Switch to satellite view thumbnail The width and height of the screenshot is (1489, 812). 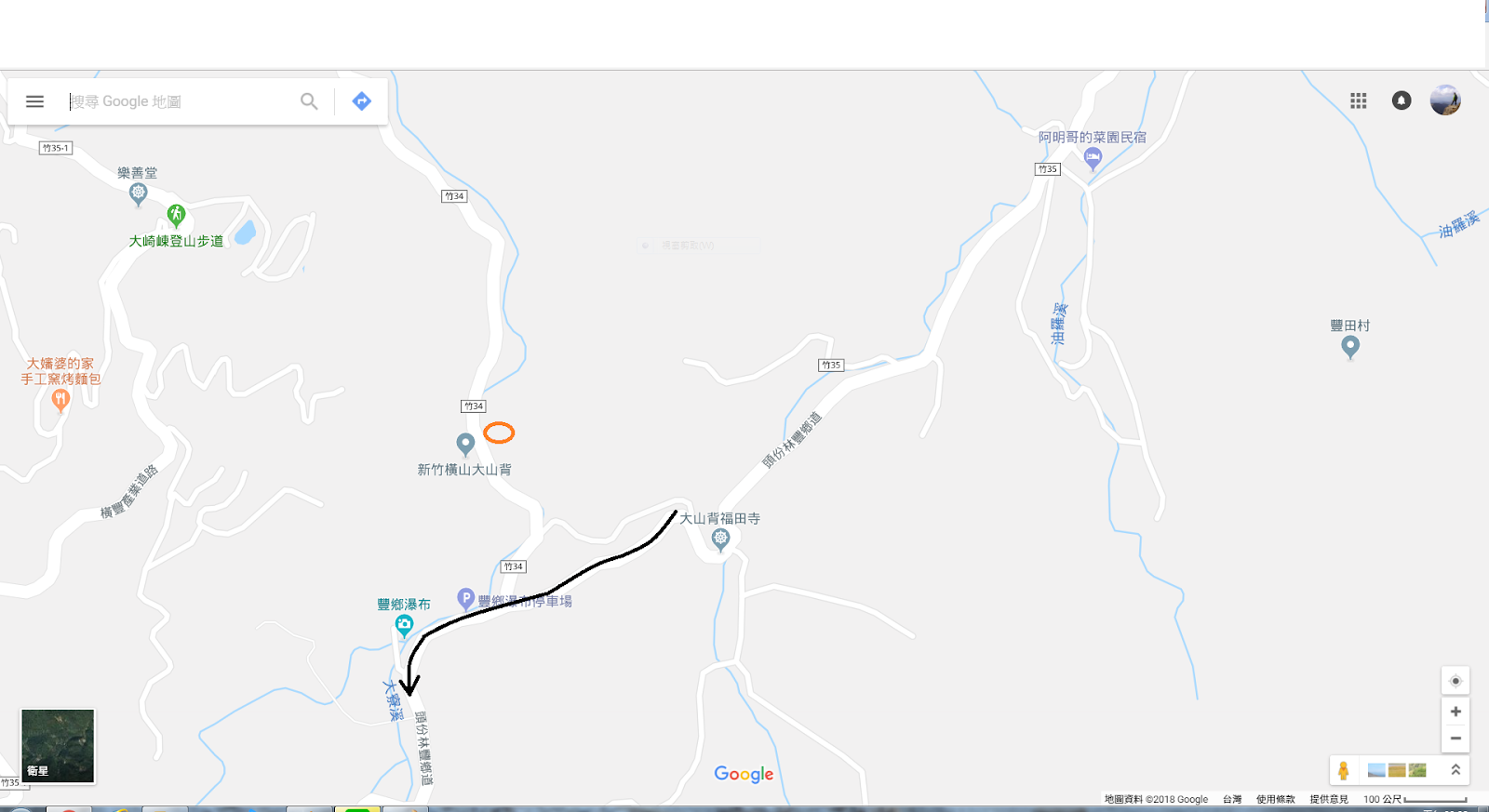pos(58,746)
